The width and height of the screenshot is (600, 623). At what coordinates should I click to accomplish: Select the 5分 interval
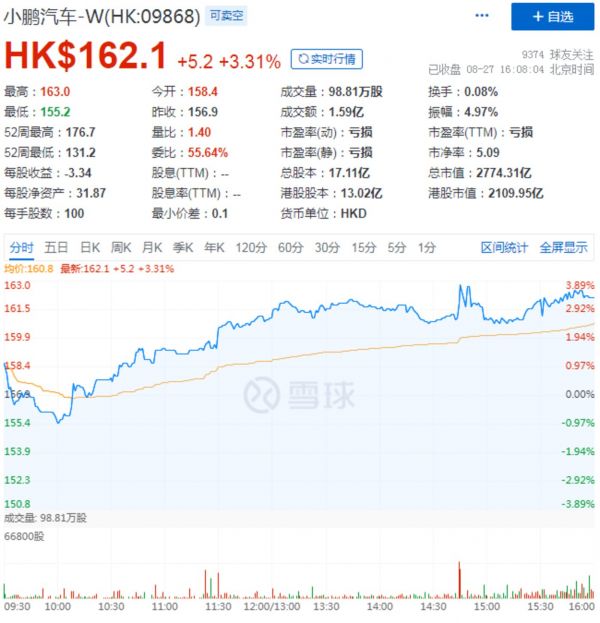point(397,247)
